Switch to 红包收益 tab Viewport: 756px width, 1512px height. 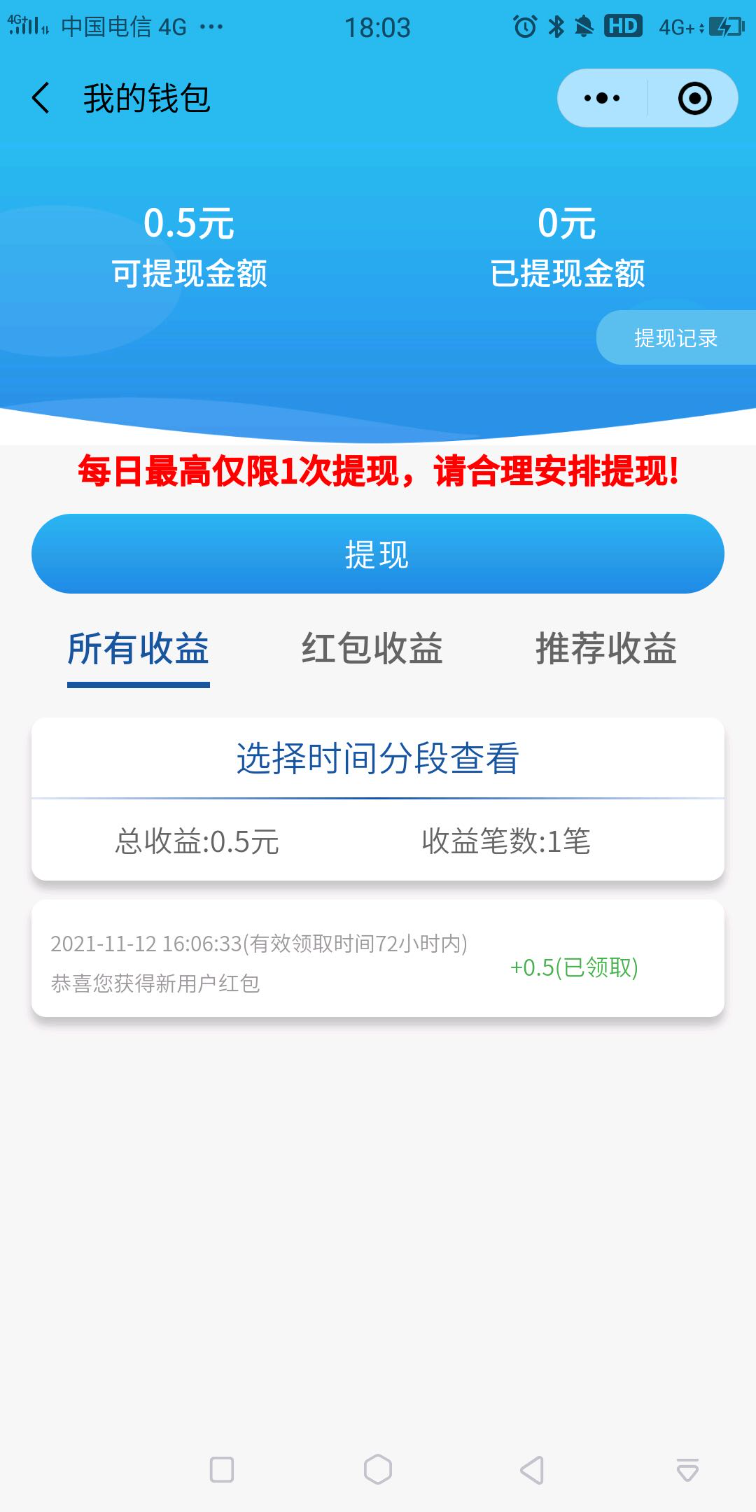pos(372,649)
